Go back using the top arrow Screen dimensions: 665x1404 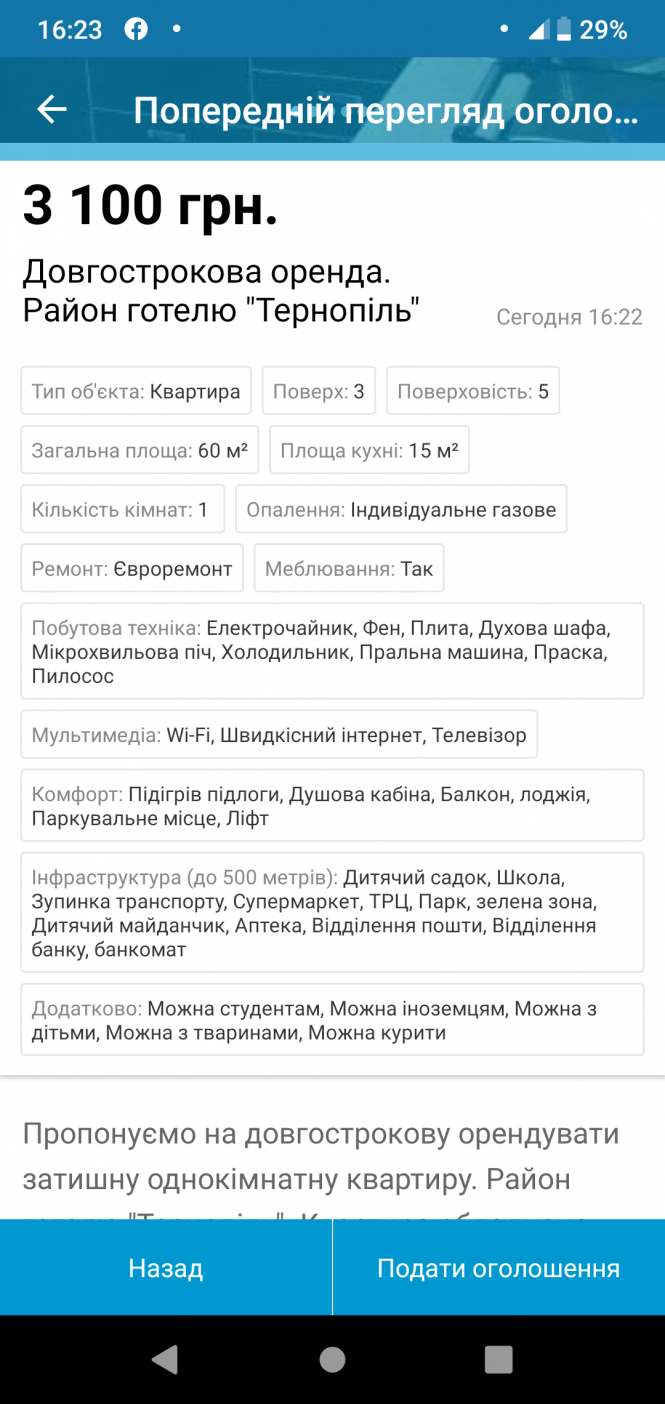tap(51, 109)
